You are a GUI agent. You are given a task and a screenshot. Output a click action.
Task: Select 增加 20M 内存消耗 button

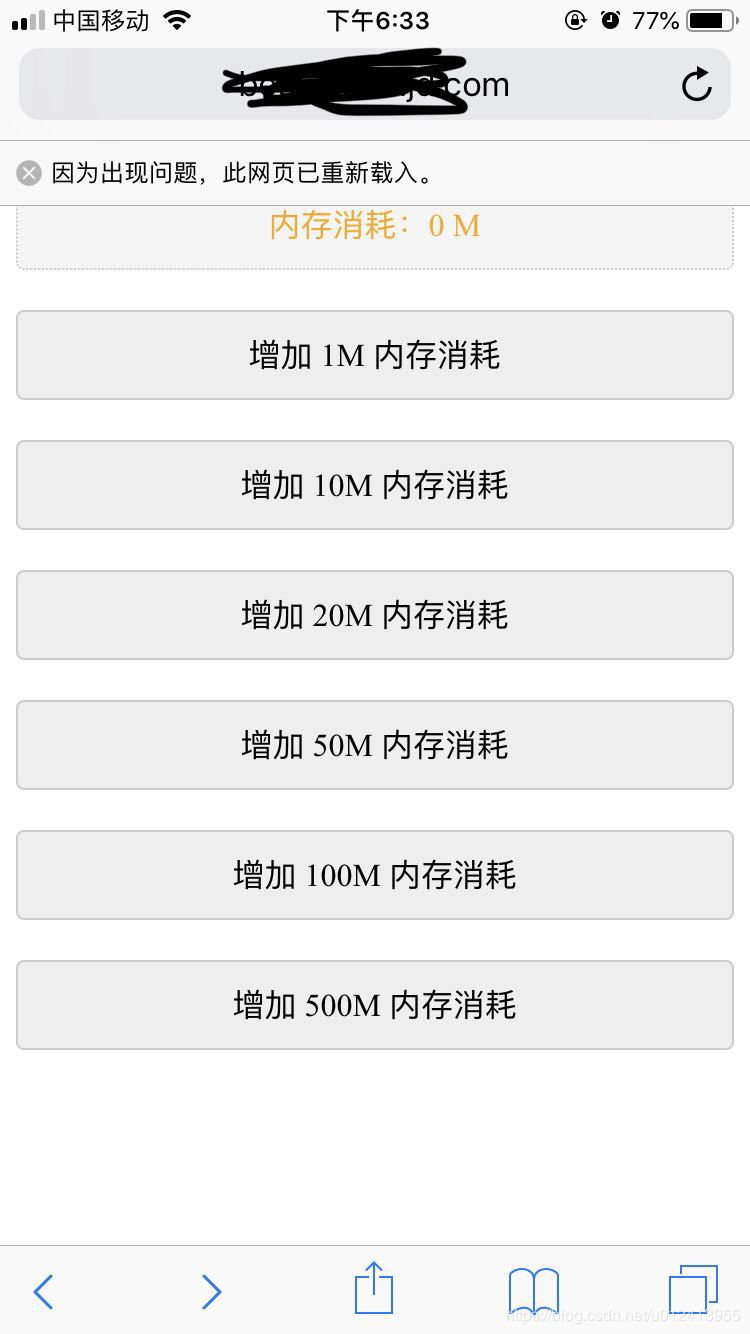point(375,615)
